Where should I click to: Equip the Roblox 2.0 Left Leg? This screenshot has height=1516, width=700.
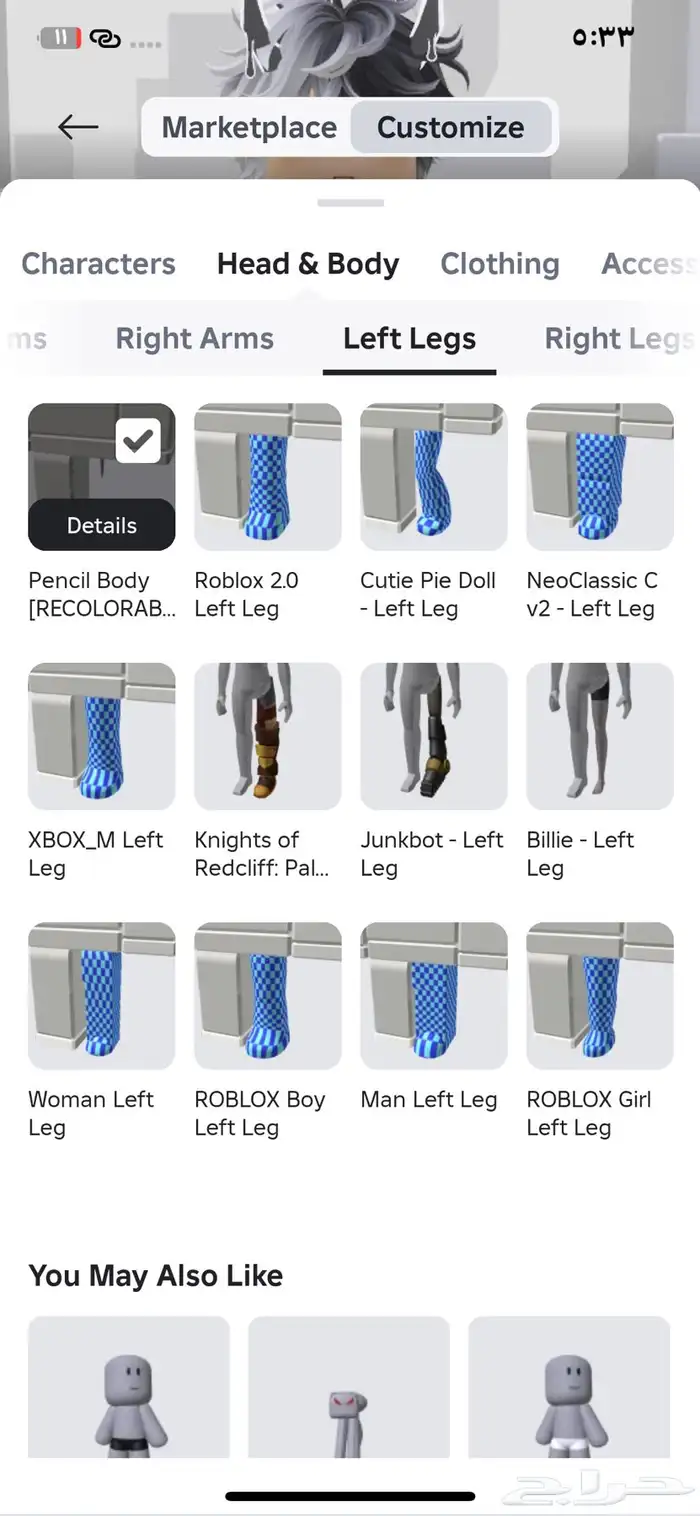pos(267,477)
